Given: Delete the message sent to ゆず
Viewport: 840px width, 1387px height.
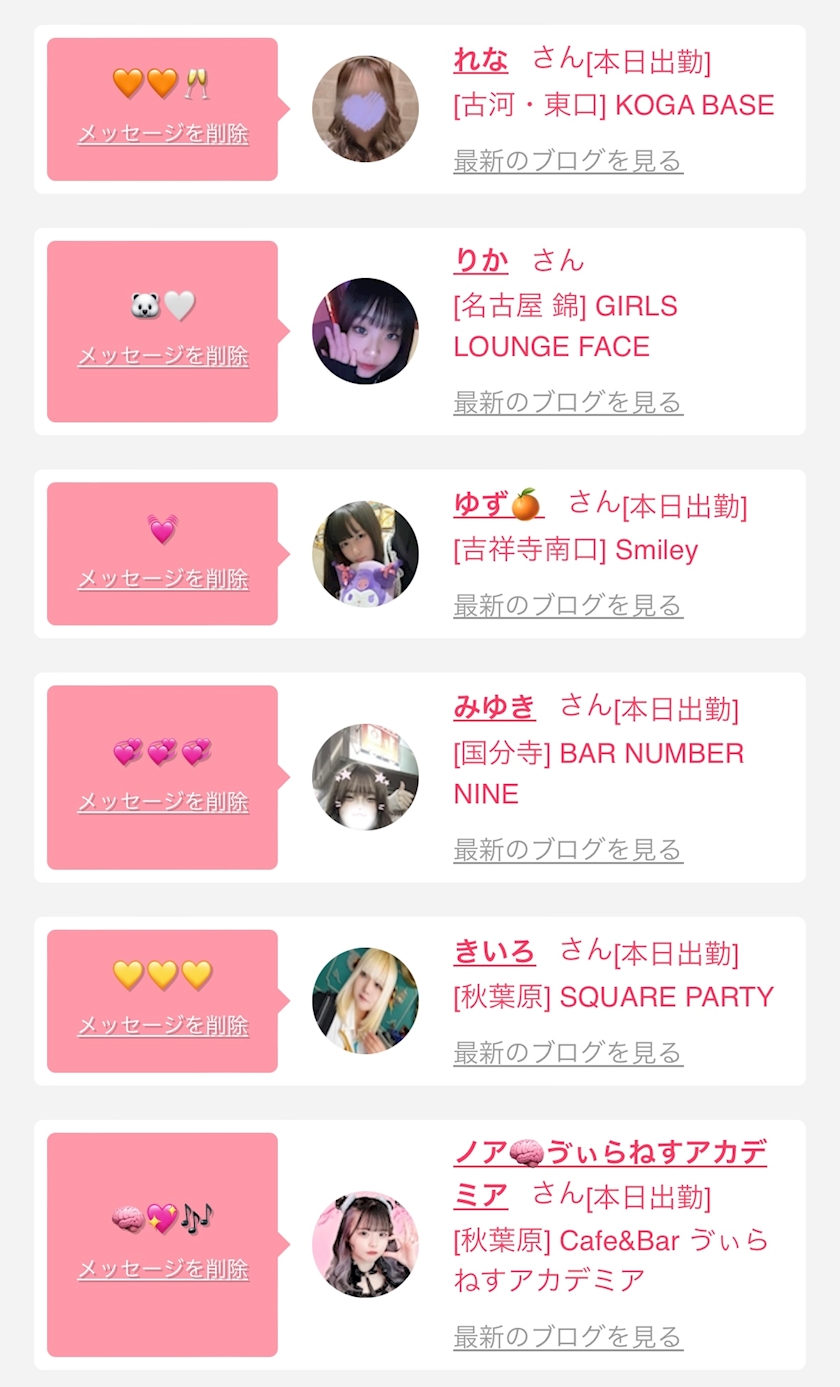Looking at the screenshot, I should pyautogui.click(x=163, y=580).
